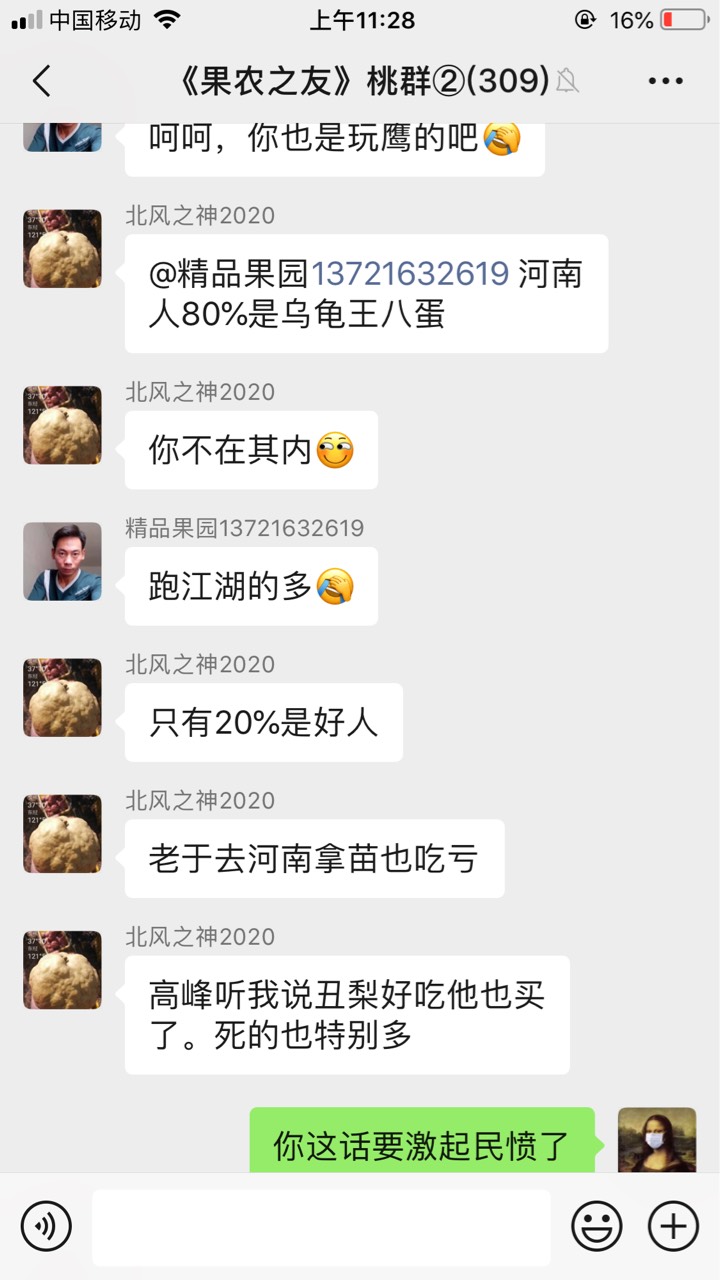Image resolution: width=720 pixels, height=1280 pixels.
Task: Open the emoji picker
Action: [x=596, y=1226]
